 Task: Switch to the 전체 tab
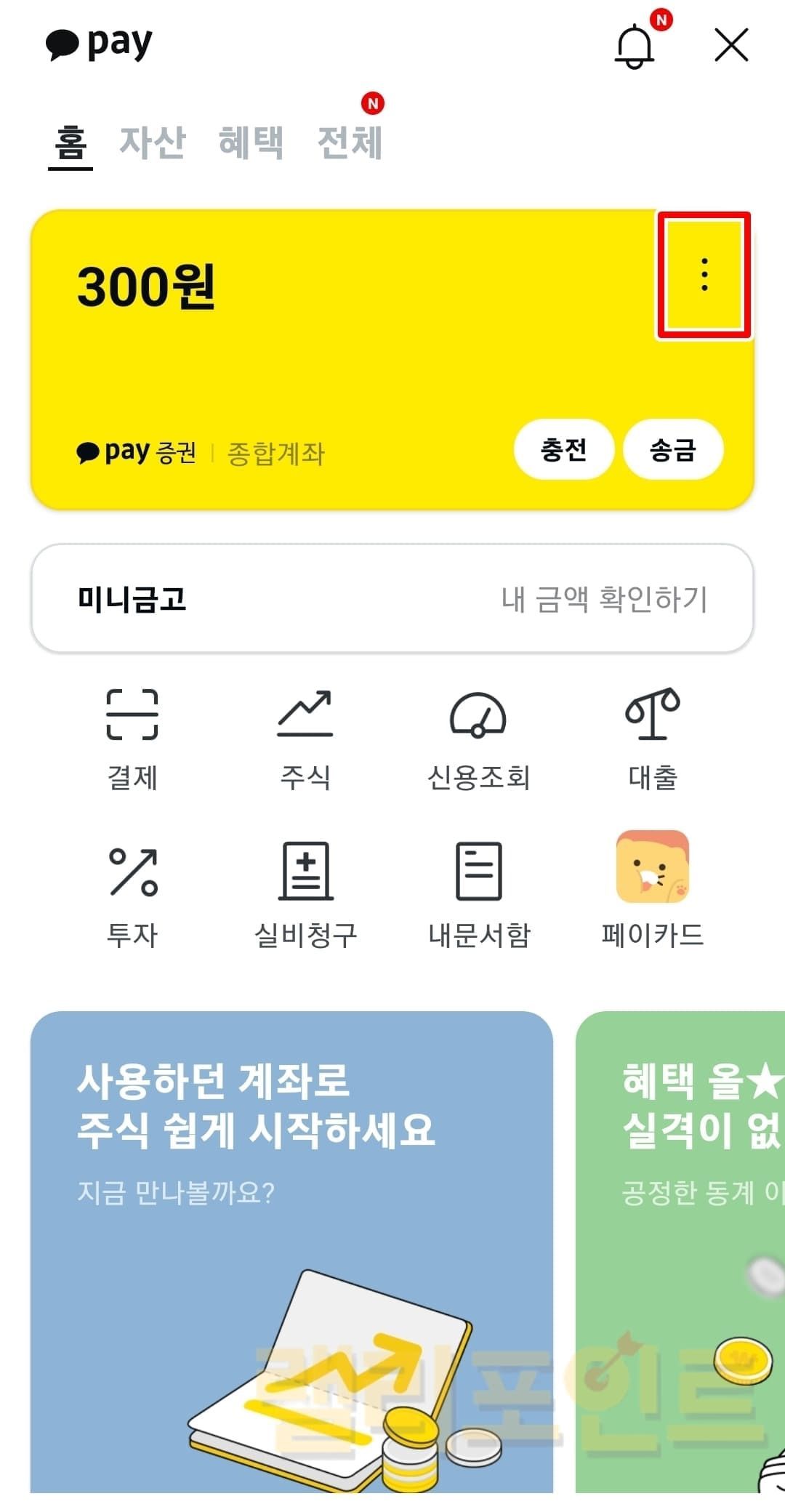point(350,142)
